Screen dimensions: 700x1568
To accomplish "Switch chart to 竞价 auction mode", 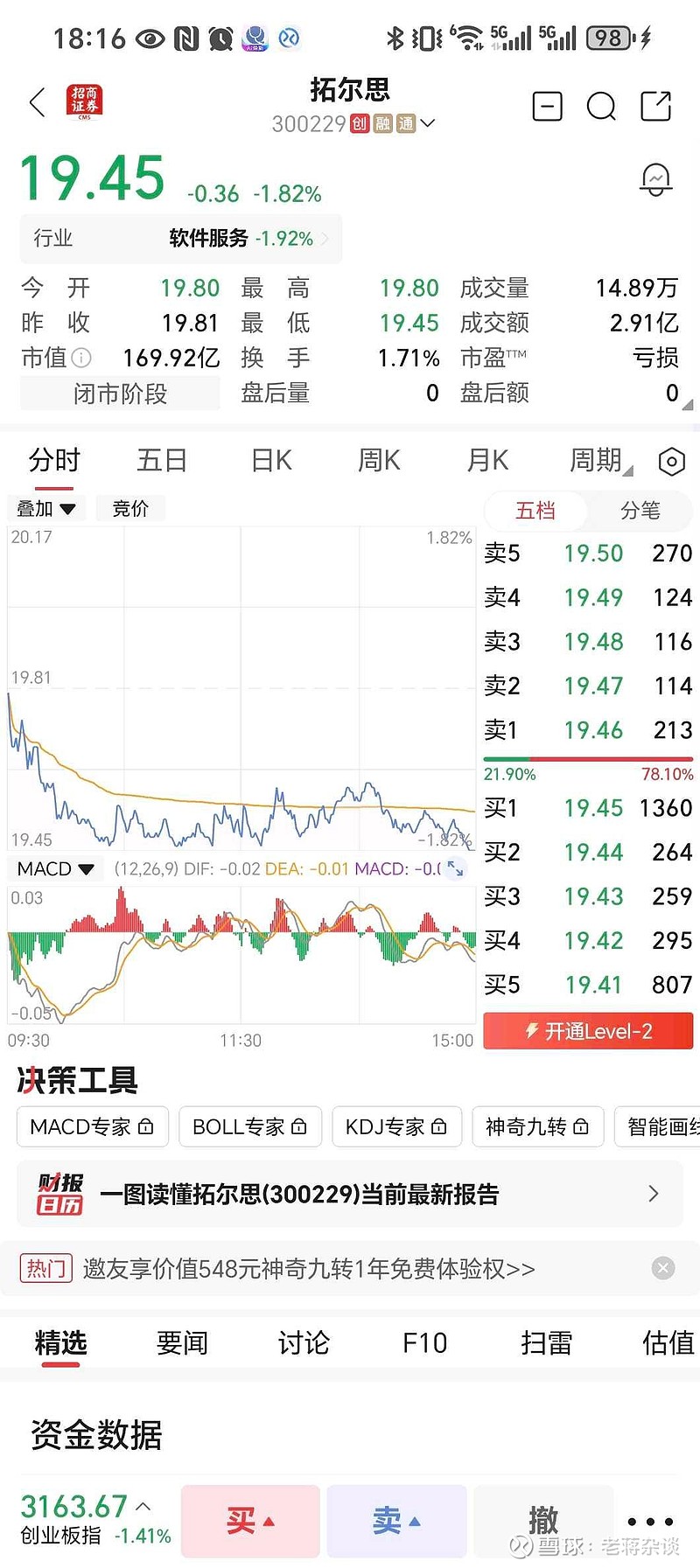I will pyautogui.click(x=129, y=508).
